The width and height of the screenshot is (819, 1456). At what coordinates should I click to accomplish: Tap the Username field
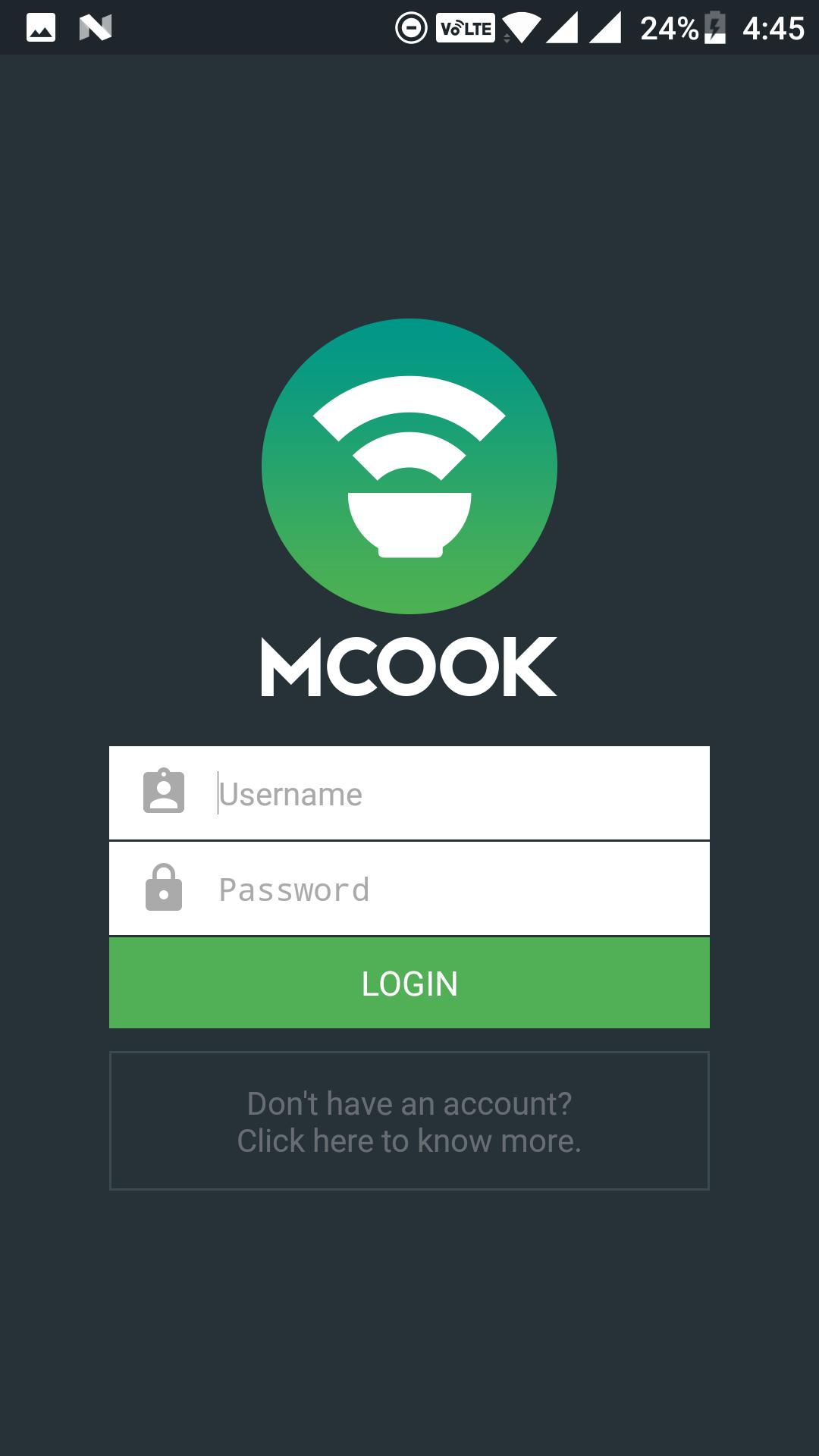click(455, 793)
